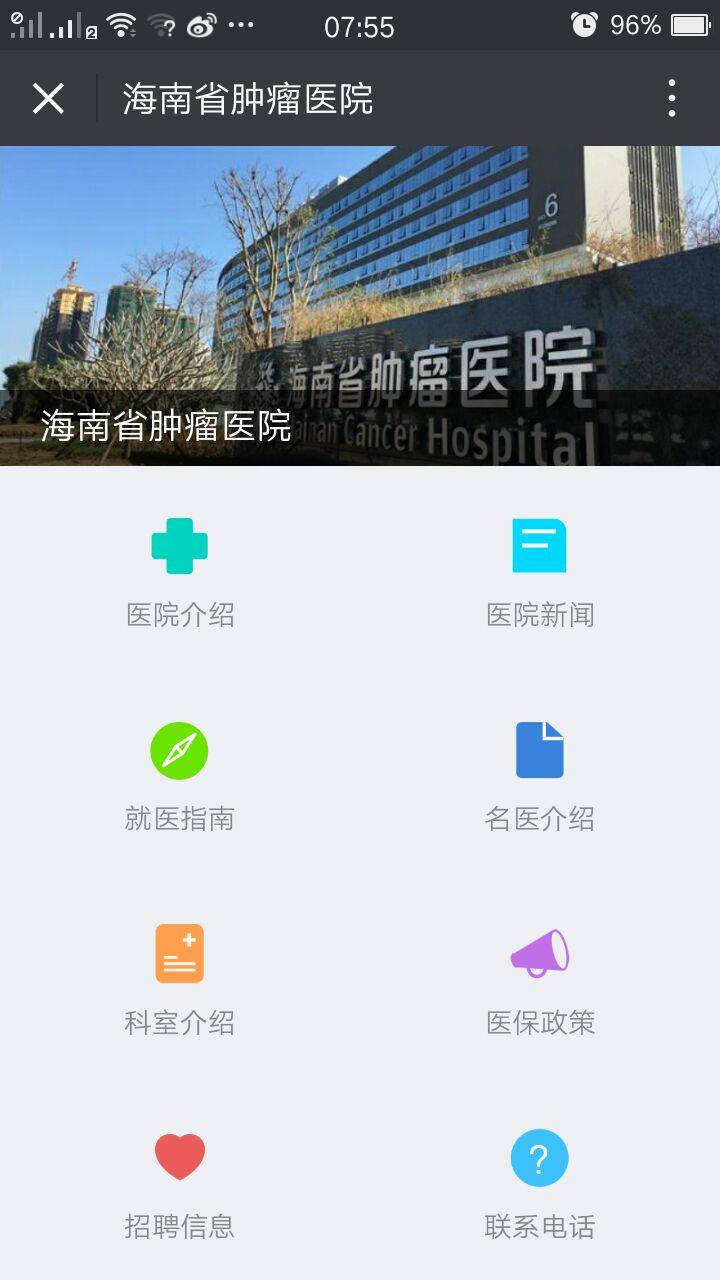The height and width of the screenshot is (1280, 720).
Task: Open 医院介绍 hospital introduction
Action: click(180, 572)
